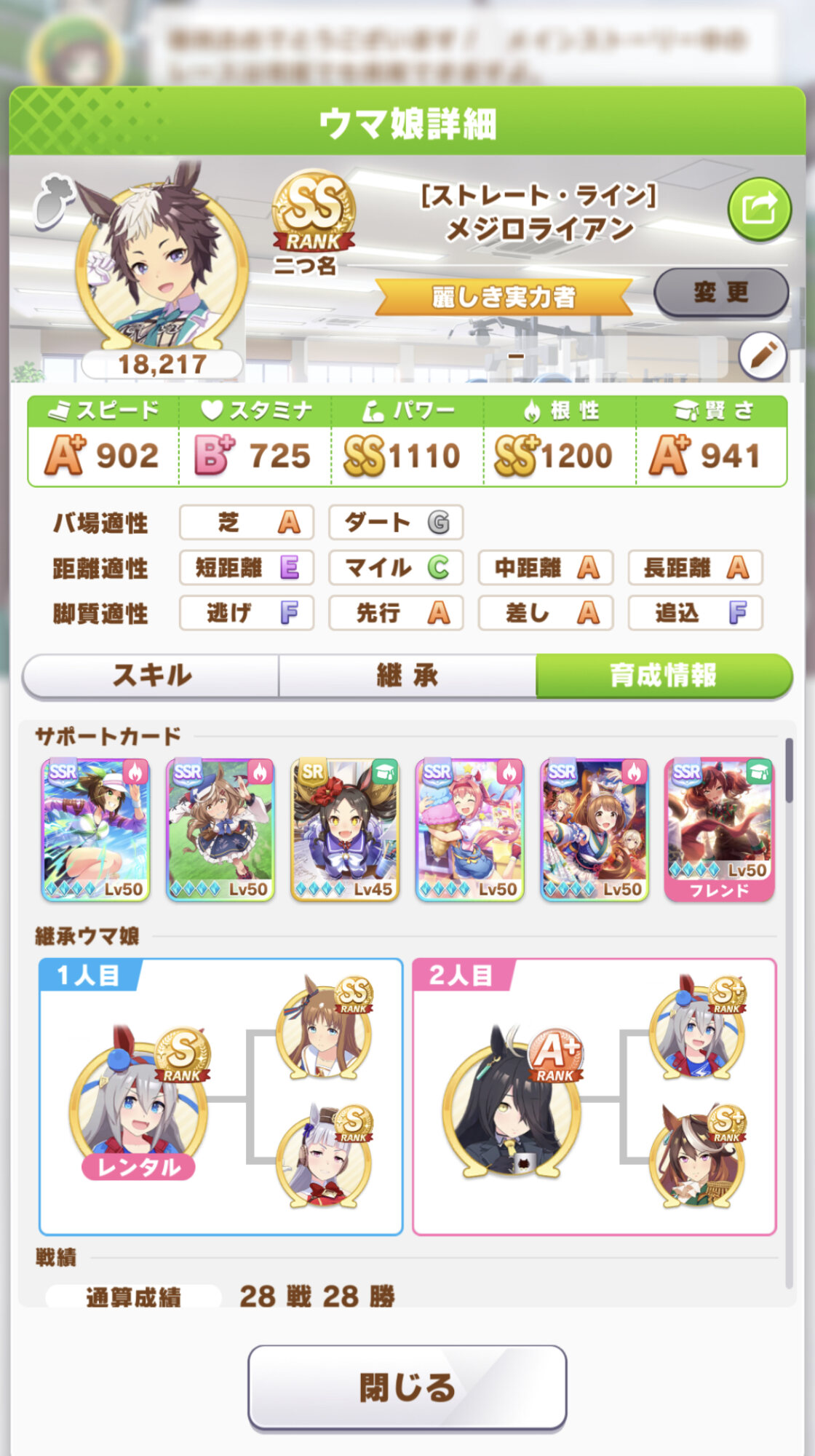Screen dimensions: 815x1456
Task: Open the SR Lv45 support card
Action: point(345,830)
